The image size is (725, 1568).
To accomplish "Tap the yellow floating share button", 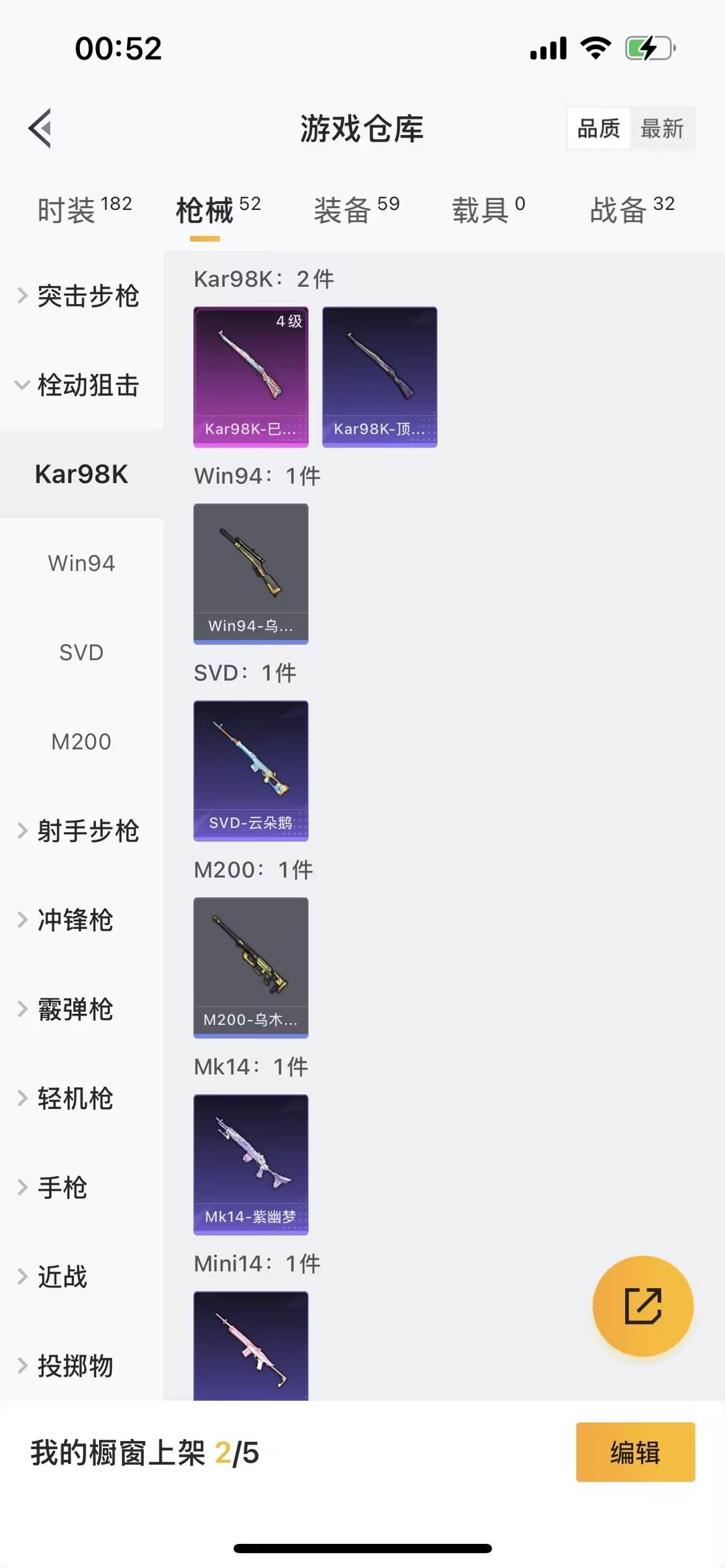I will (642, 1306).
